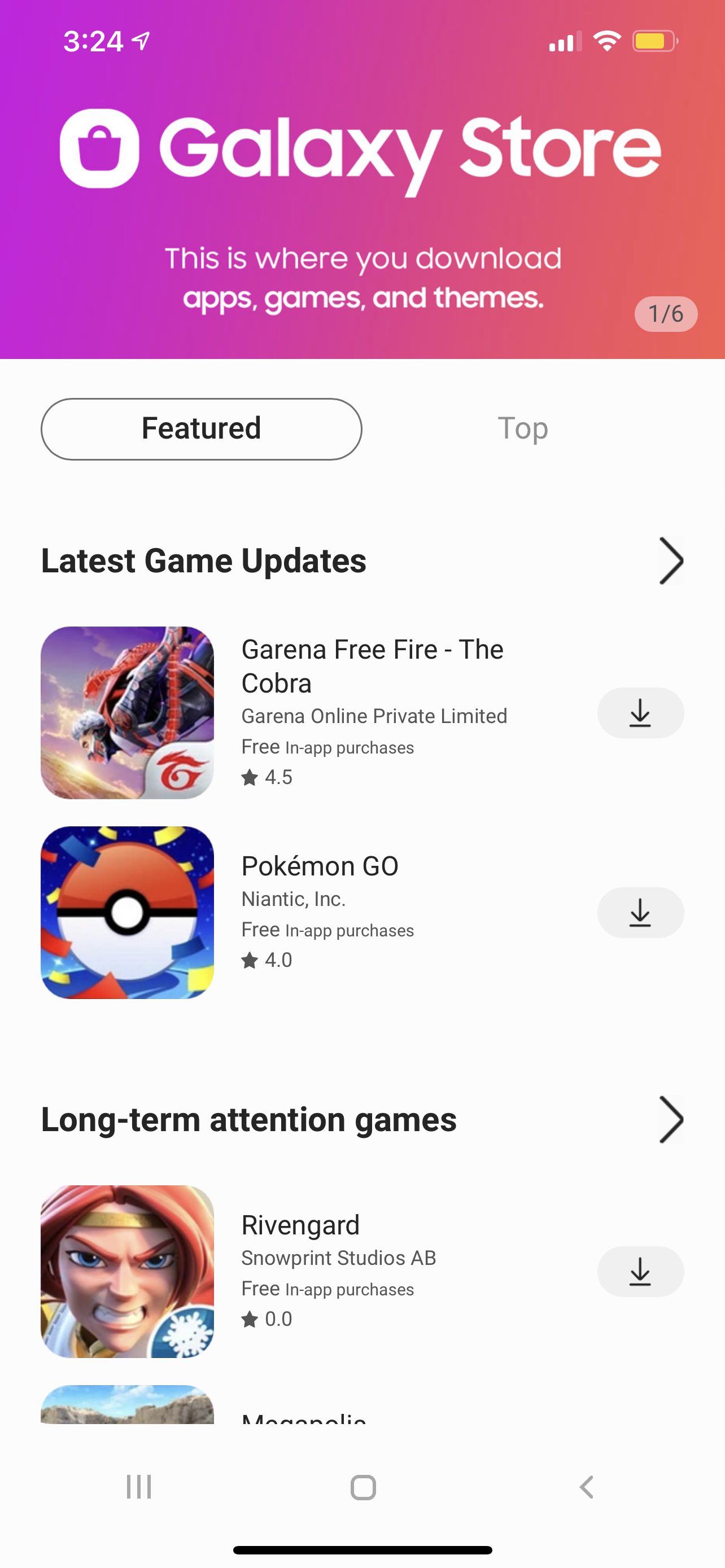Viewport: 725px width, 1568px height.
Task: Download Garena Free Fire - The Cobra
Action: click(640, 713)
